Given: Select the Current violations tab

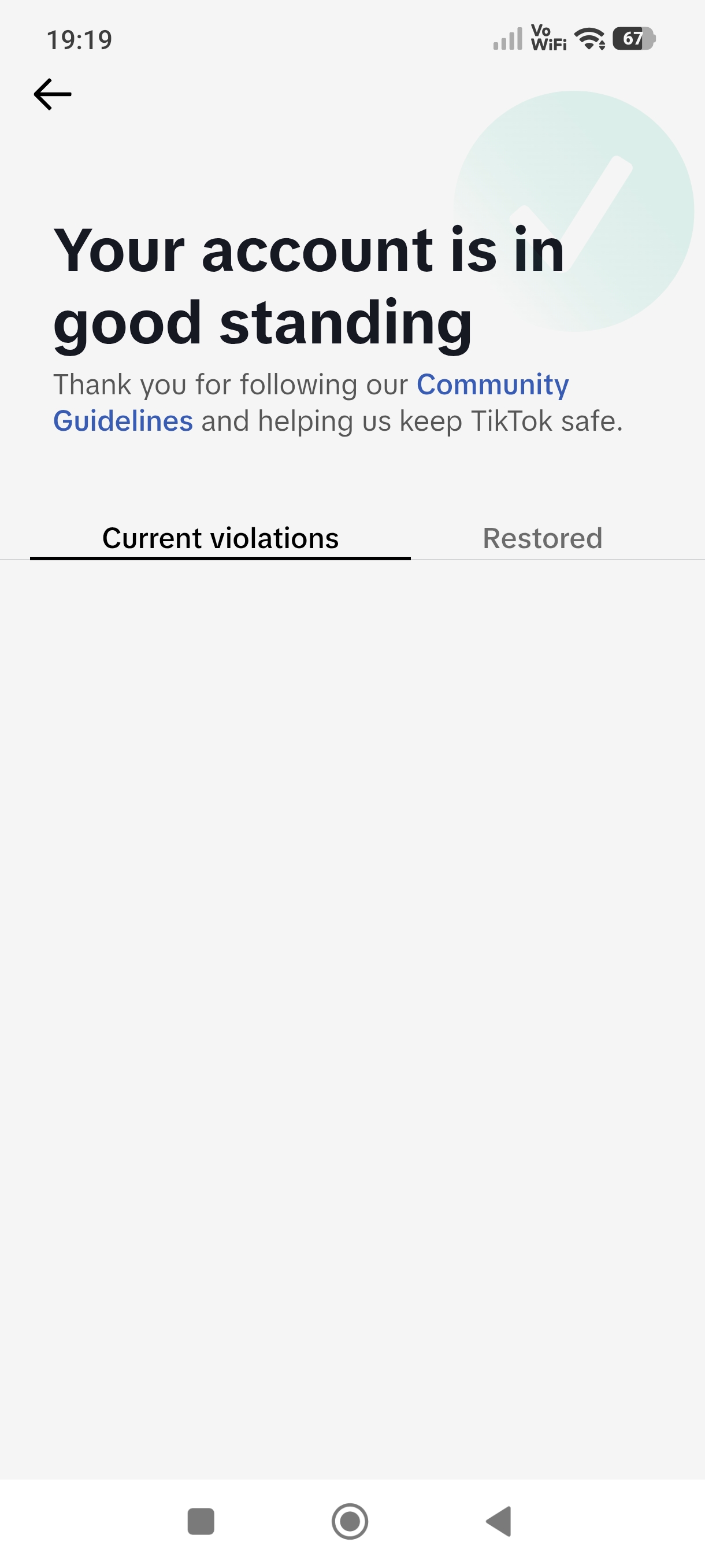Looking at the screenshot, I should 220,538.
